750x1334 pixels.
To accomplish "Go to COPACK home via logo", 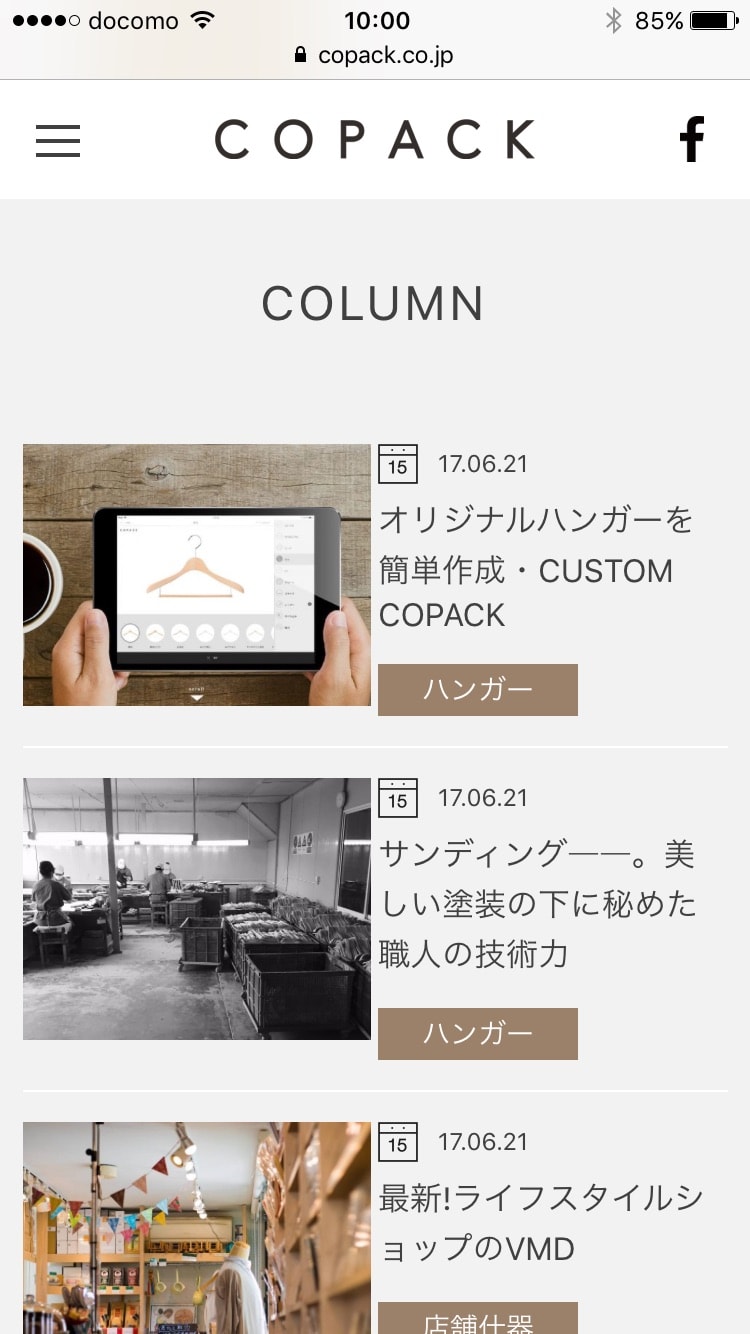I will [x=375, y=140].
